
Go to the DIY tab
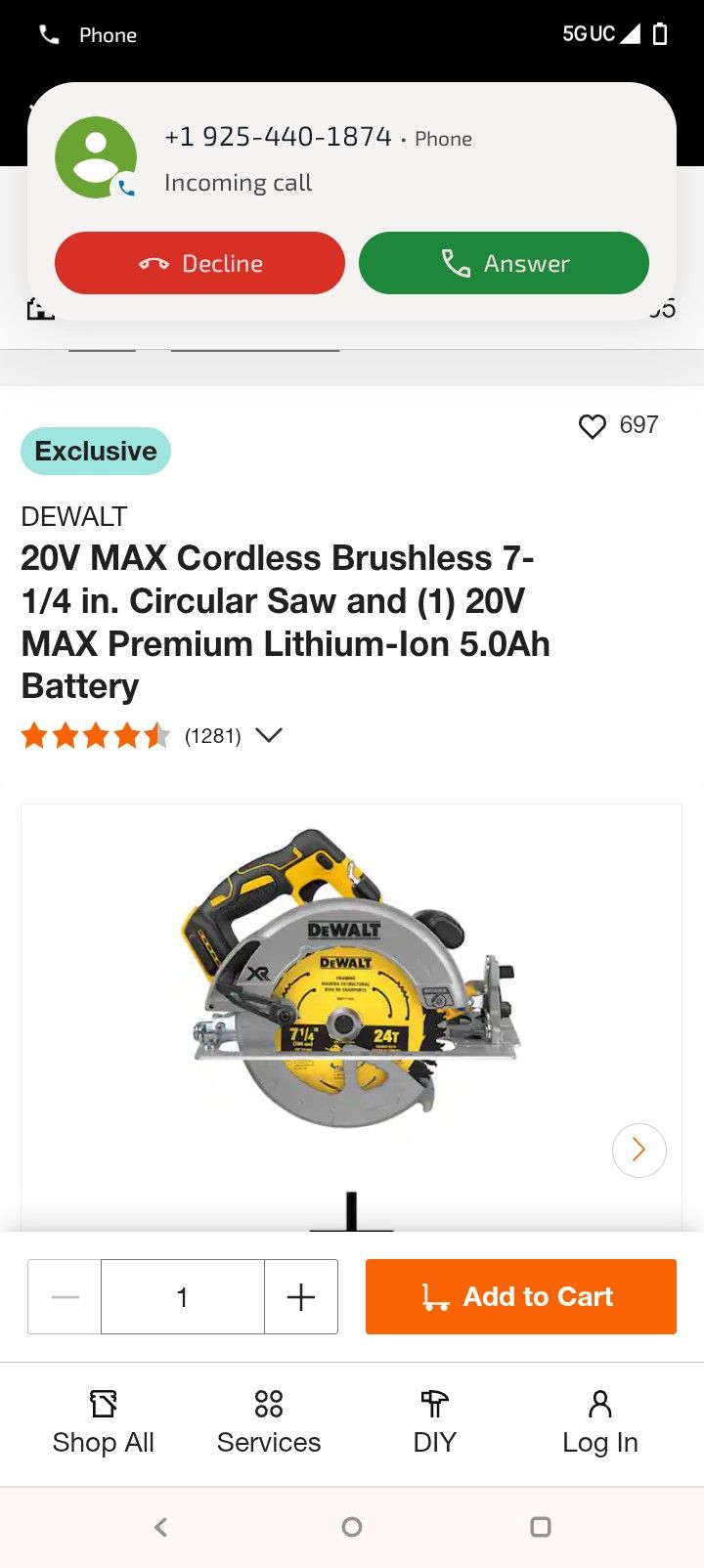tap(434, 1423)
